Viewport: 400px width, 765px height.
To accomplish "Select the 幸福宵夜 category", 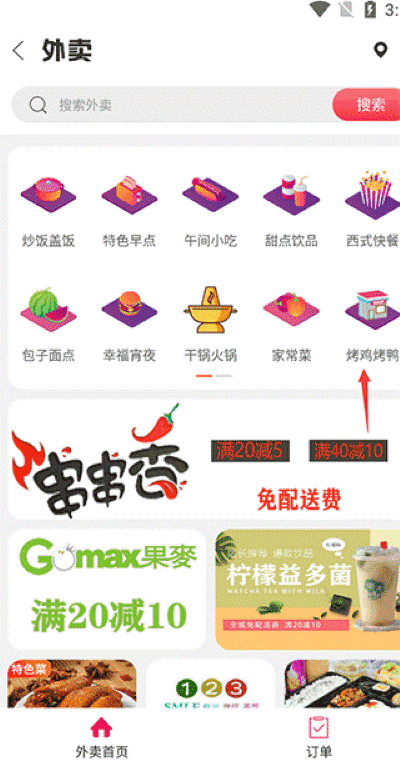I will tap(129, 324).
